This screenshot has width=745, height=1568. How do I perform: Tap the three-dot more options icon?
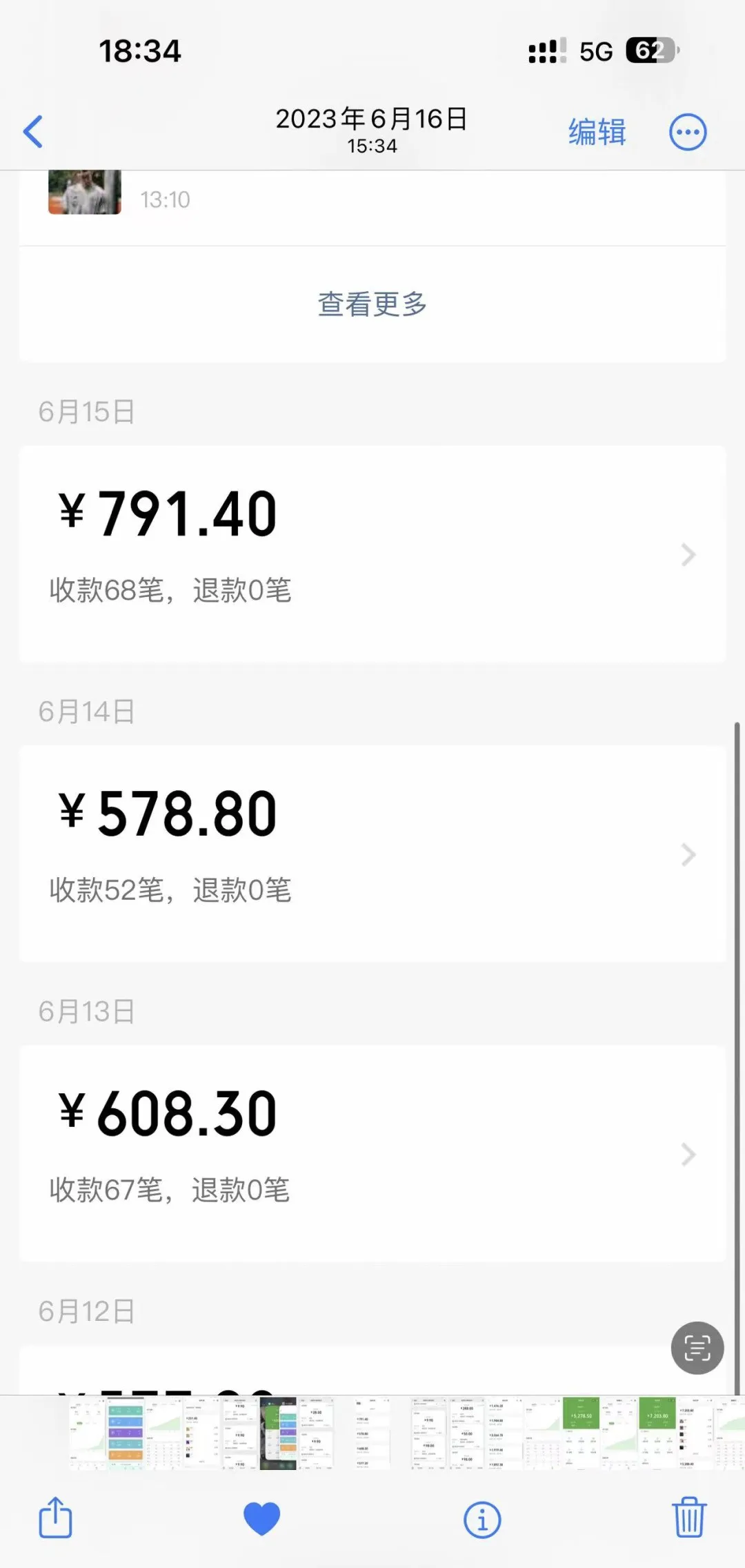pyautogui.click(x=687, y=131)
